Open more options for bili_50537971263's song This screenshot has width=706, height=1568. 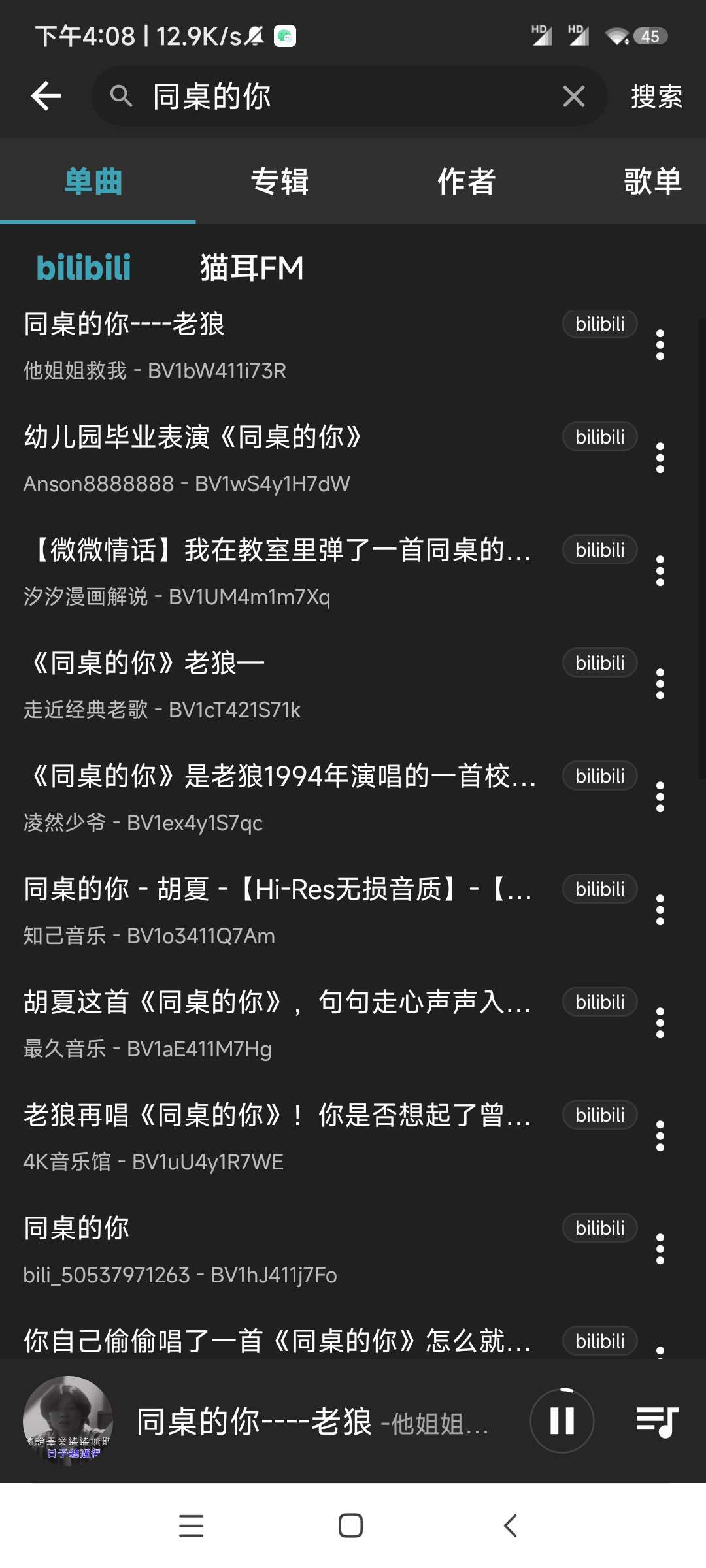click(660, 1249)
